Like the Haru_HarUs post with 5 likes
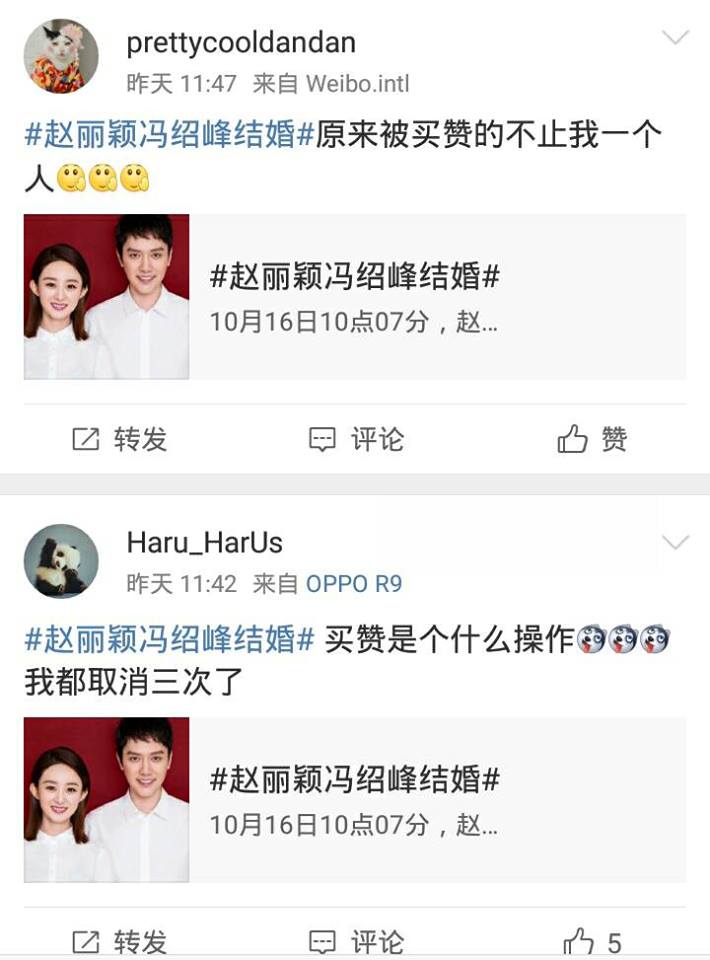 click(x=592, y=942)
